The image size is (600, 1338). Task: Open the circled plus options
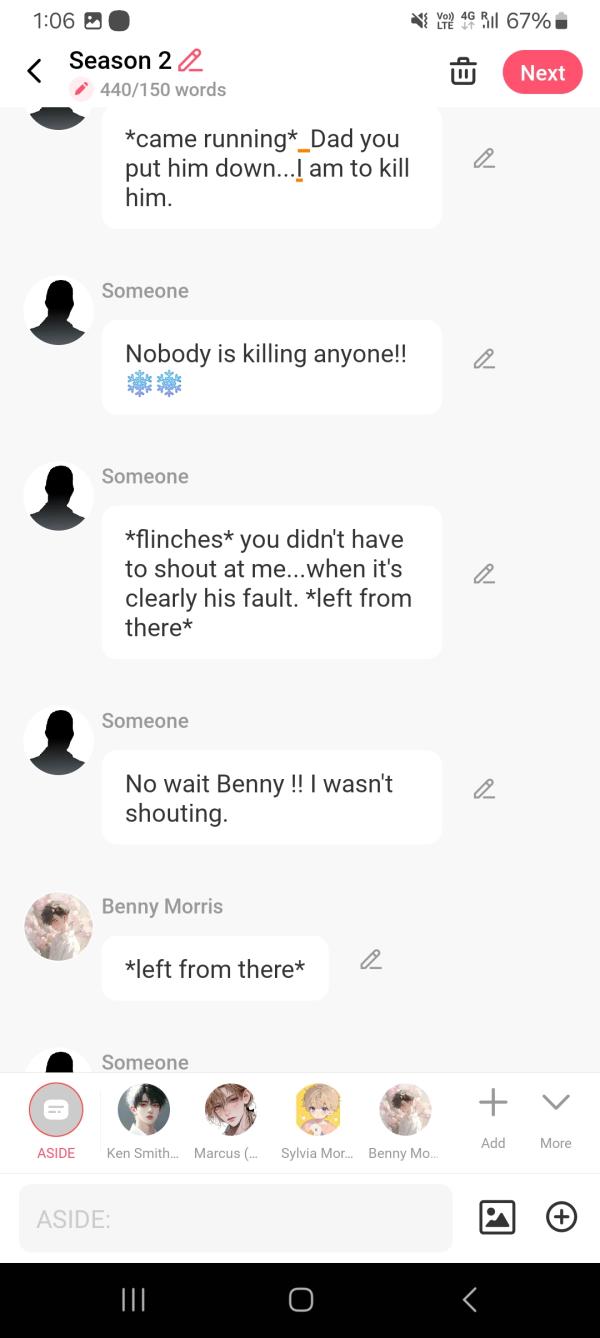[561, 1217]
